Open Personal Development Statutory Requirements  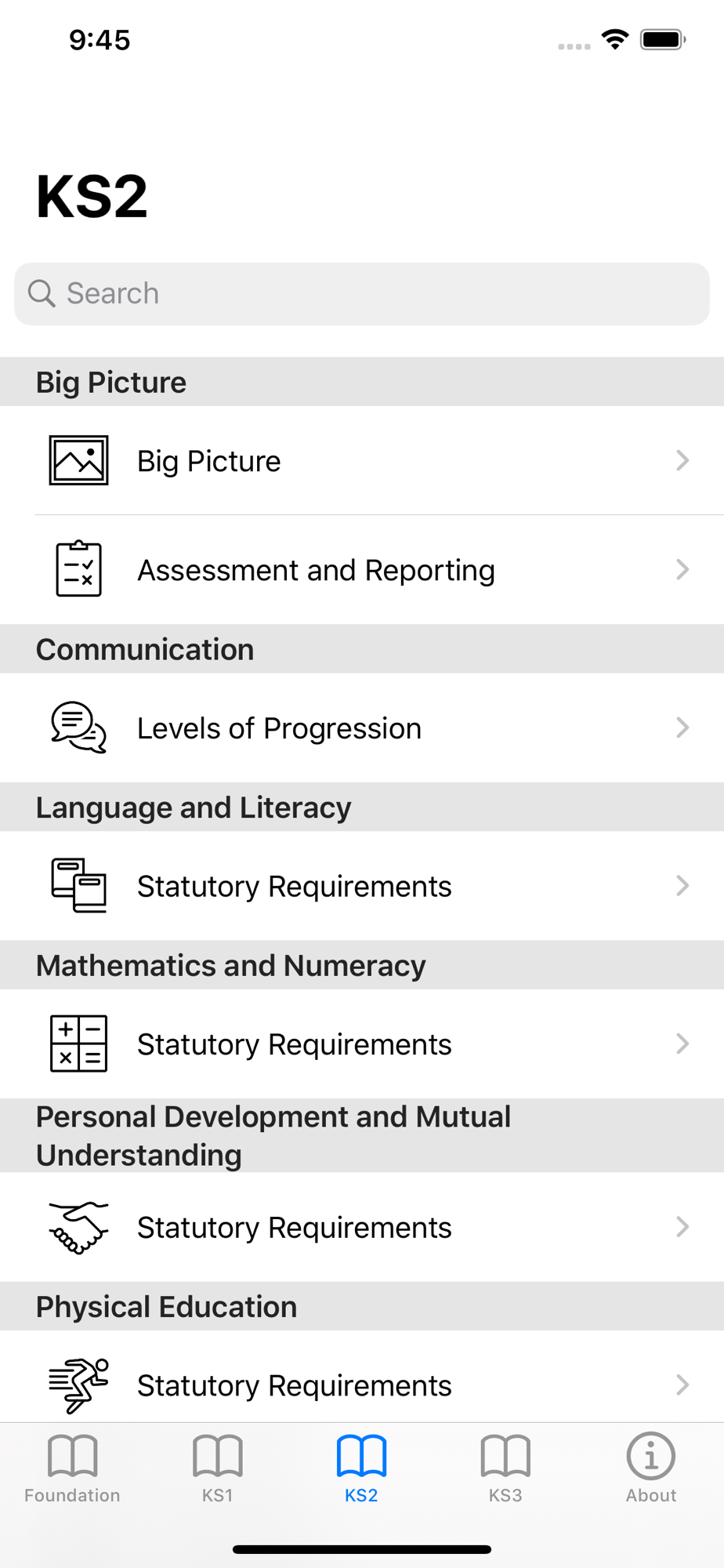[362, 1227]
